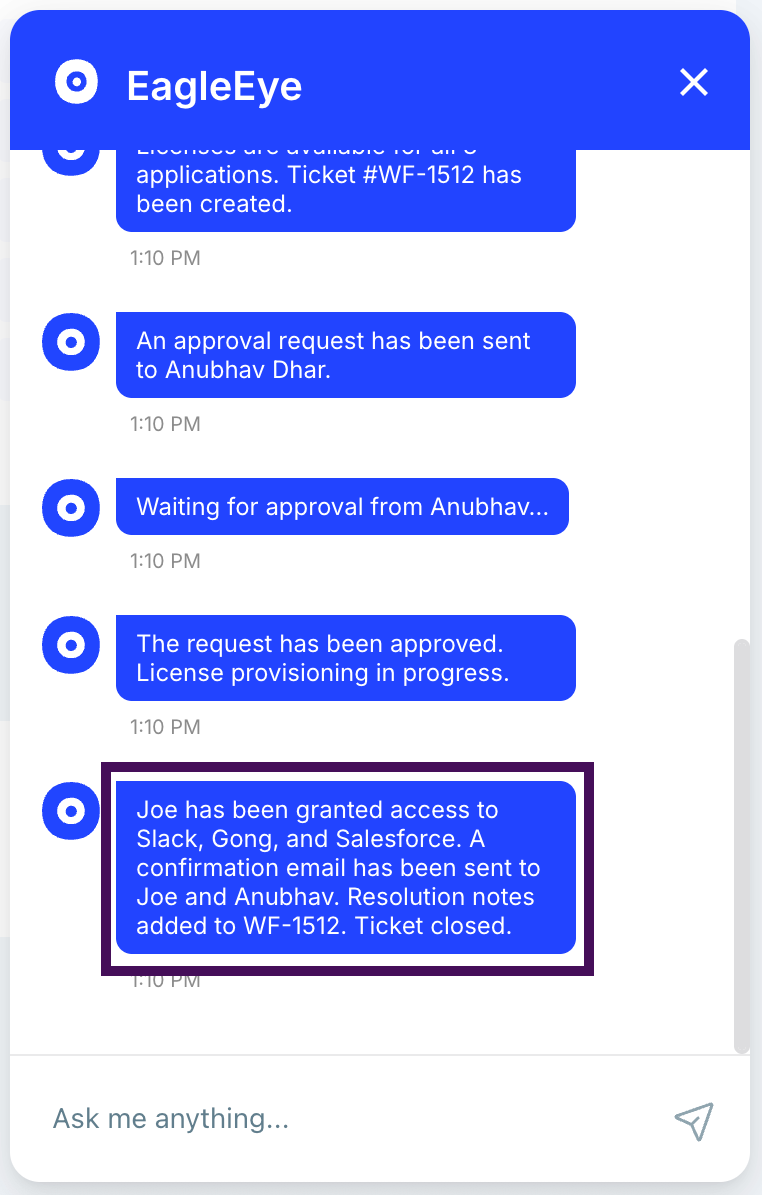Send message with paper plane icon
This screenshot has width=762, height=1195.
tap(693, 1122)
